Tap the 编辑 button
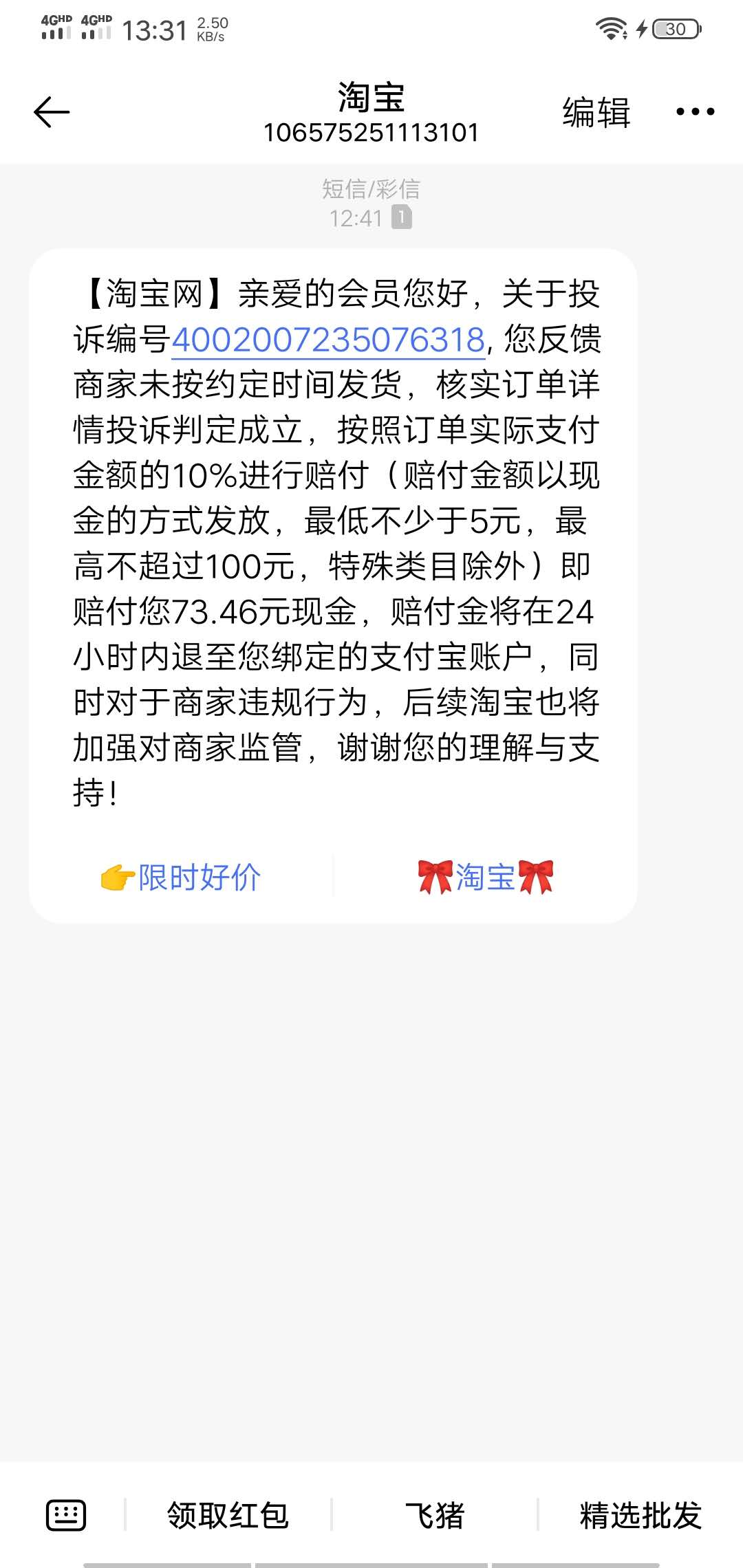This screenshot has height=1568, width=743. click(x=596, y=112)
